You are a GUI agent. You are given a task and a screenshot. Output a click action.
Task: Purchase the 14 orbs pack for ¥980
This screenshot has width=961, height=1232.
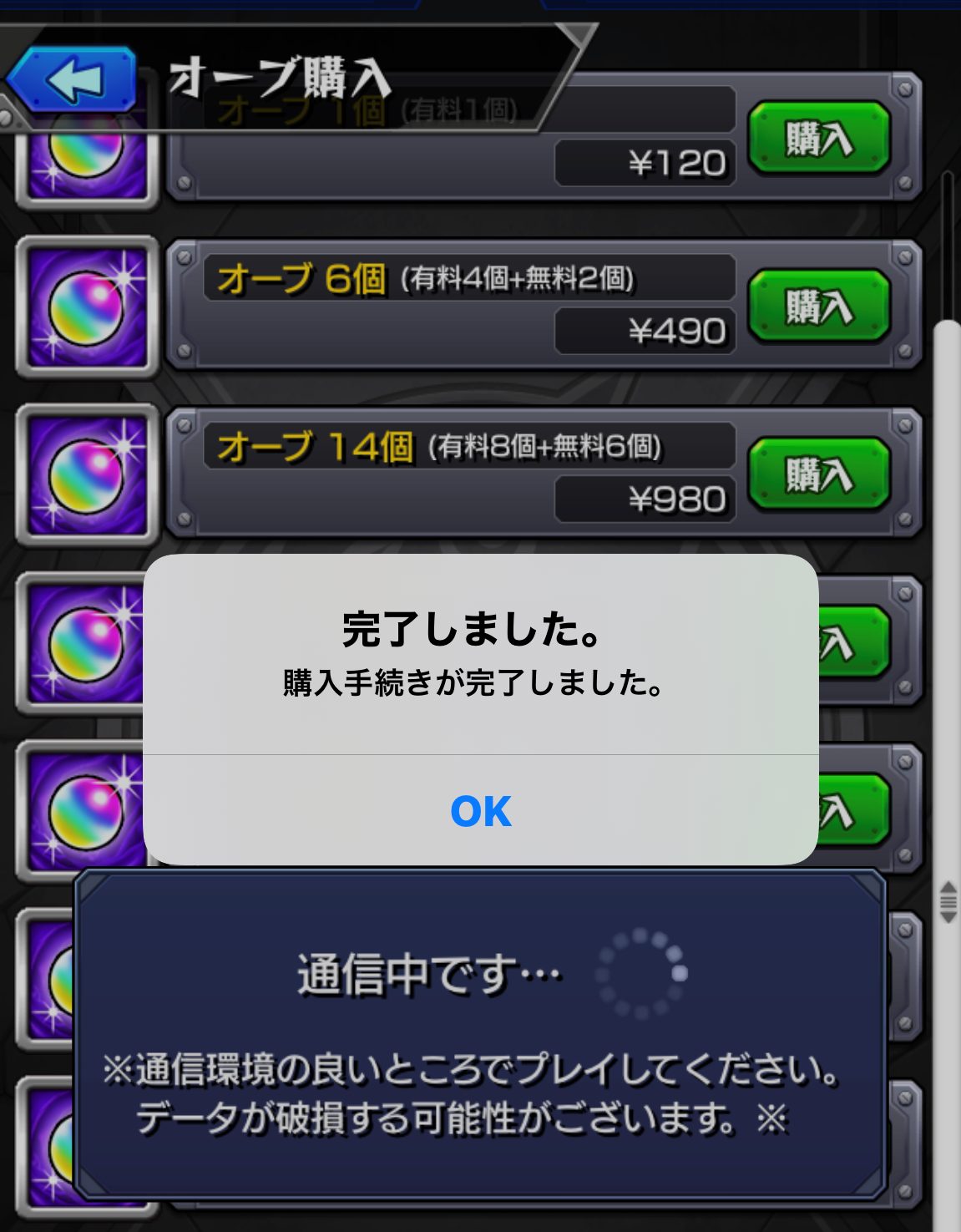(x=819, y=474)
